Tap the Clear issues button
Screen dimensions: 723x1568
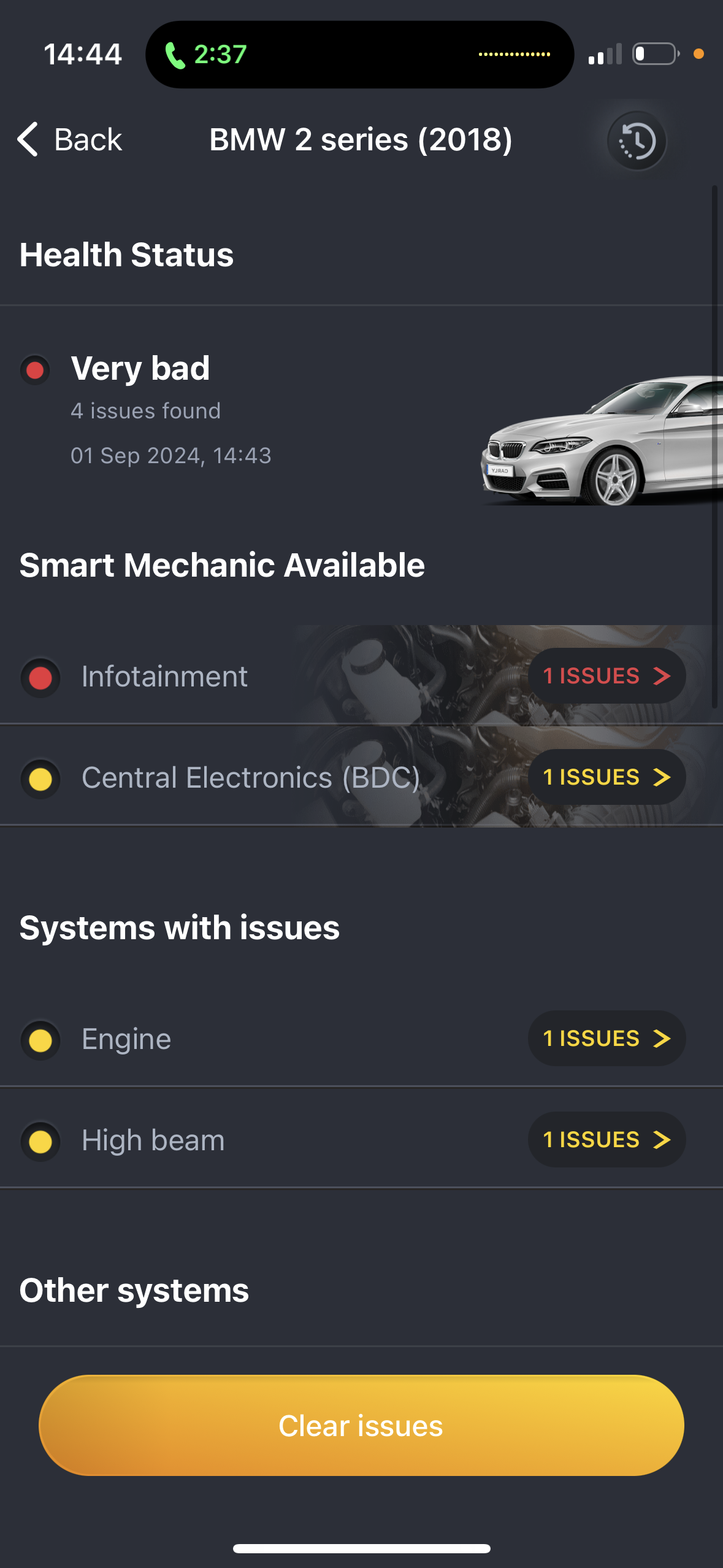pos(361,1426)
